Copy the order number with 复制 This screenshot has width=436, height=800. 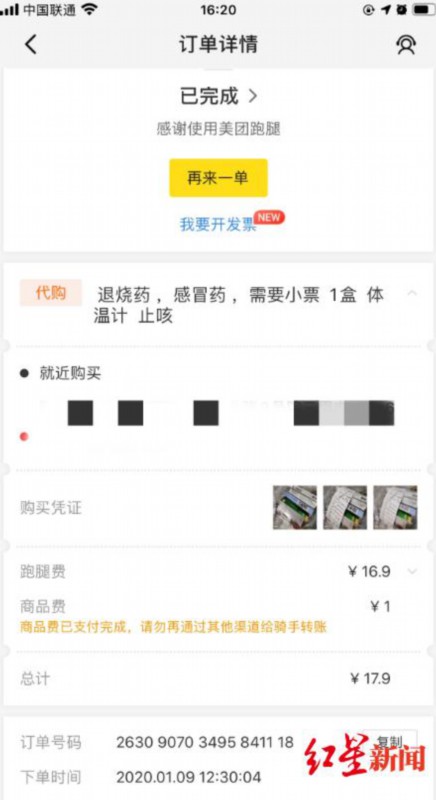point(390,741)
